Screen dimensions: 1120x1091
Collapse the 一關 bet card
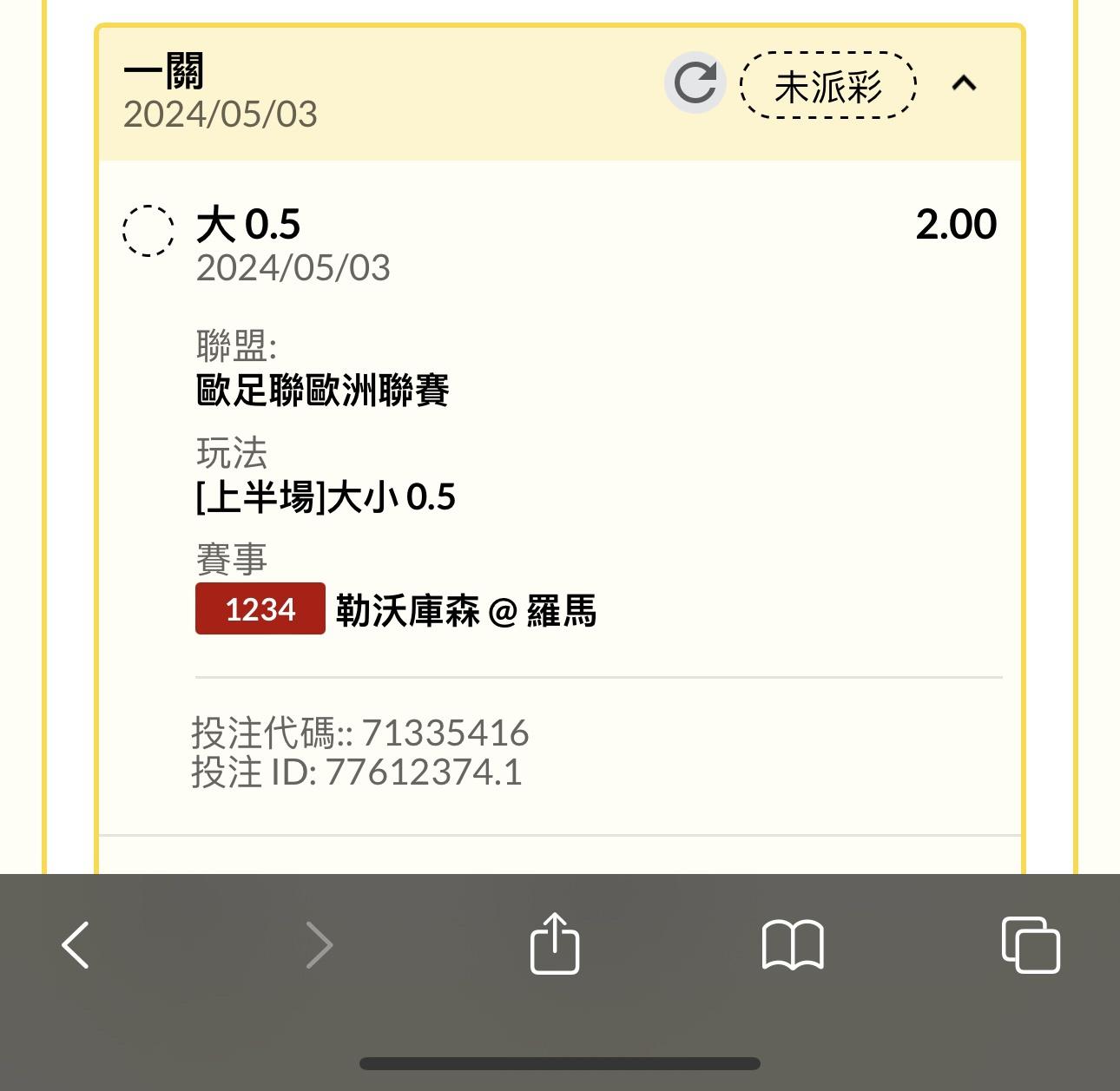(964, 83)
